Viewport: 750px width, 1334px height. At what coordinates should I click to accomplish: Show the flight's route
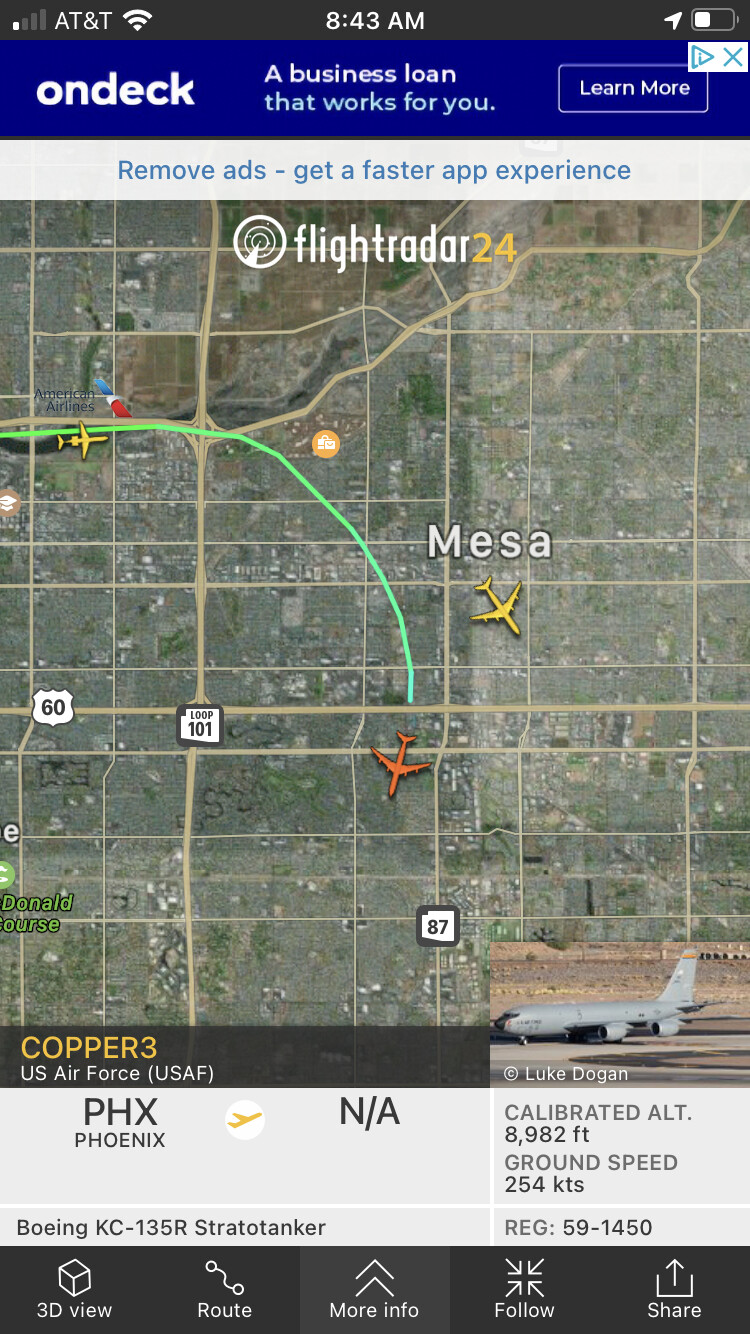click(225, 1290)
